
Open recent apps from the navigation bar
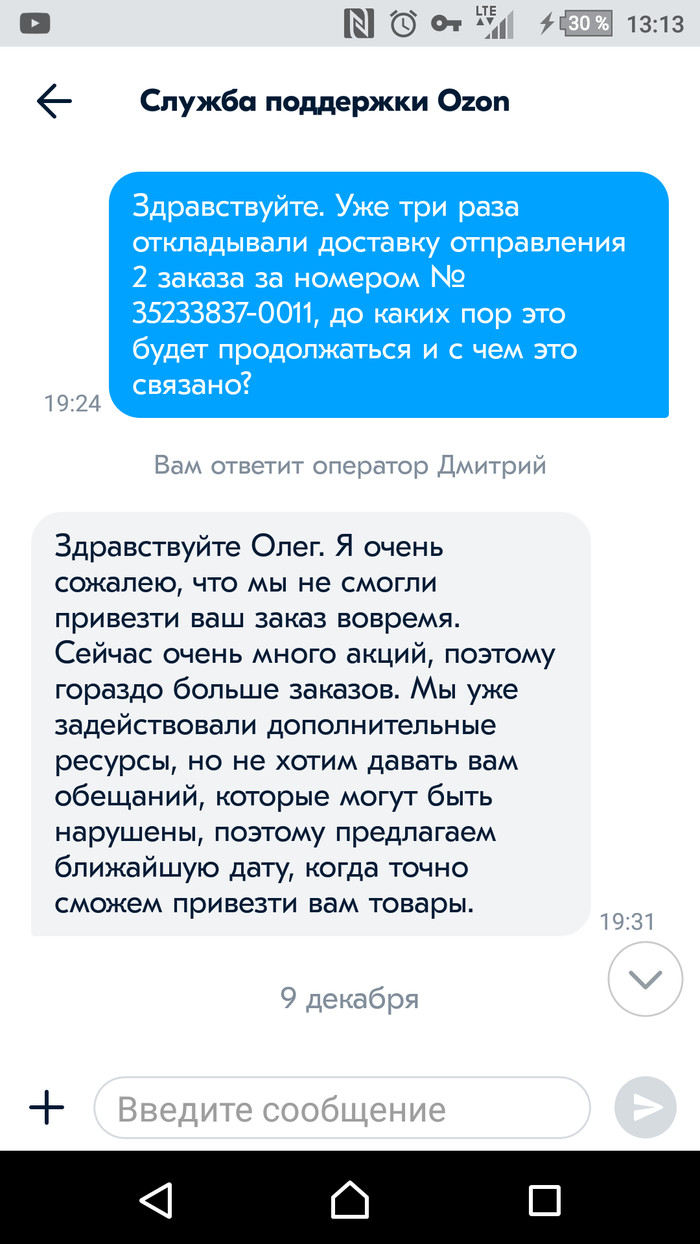544,1199
